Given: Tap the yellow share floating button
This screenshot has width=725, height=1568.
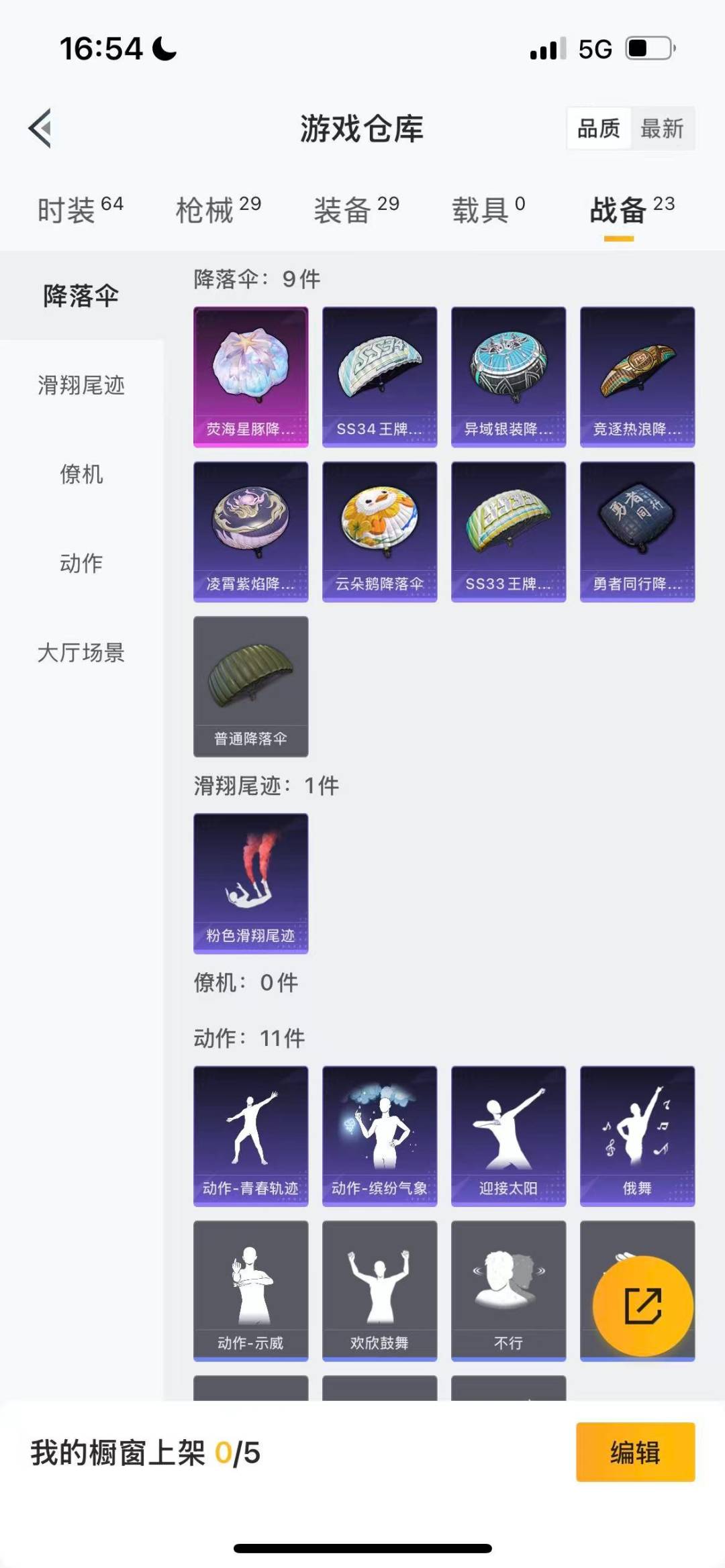Looking at the screenshot, I should pyautogui.click(x=642, y=1306).
